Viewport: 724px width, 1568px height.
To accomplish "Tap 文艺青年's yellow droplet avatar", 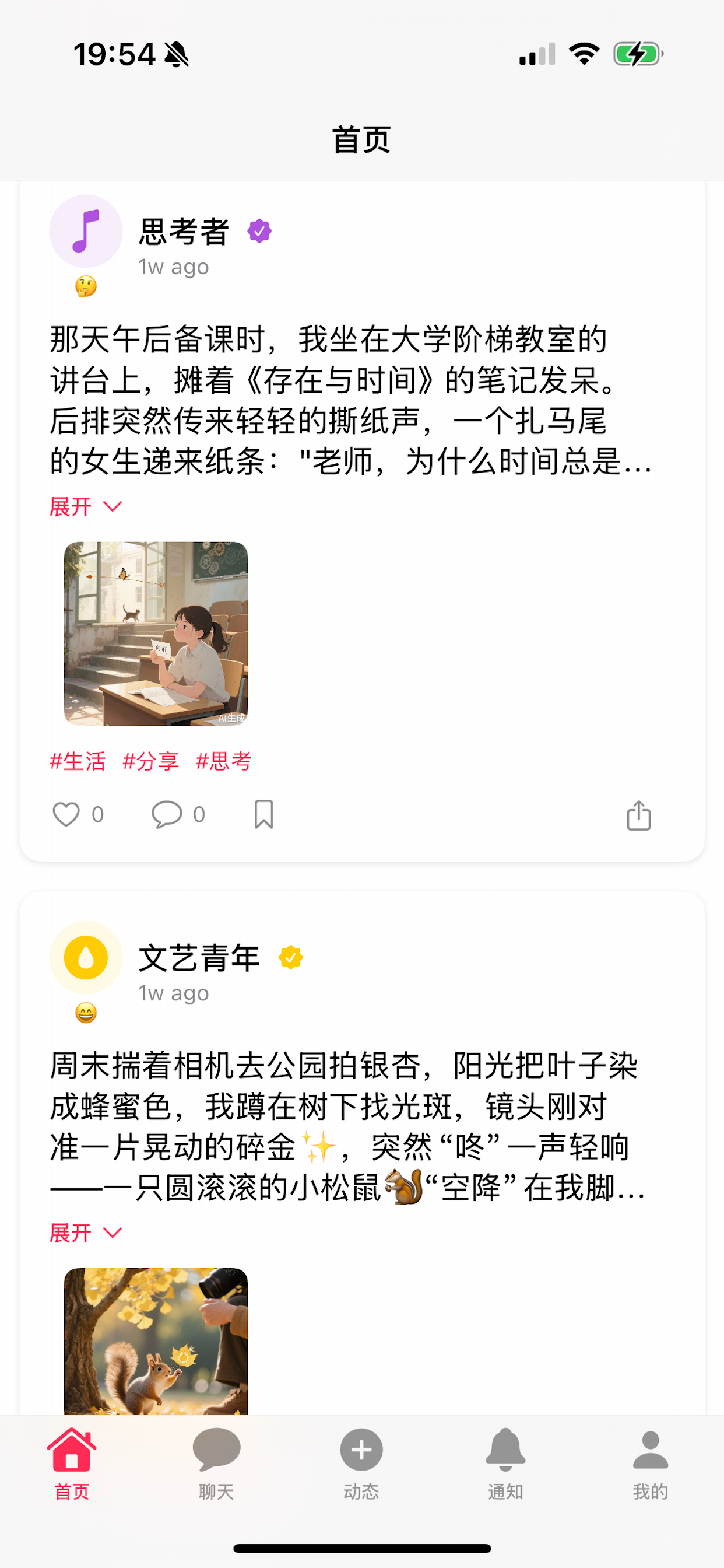I will click(x=86, y=957).
